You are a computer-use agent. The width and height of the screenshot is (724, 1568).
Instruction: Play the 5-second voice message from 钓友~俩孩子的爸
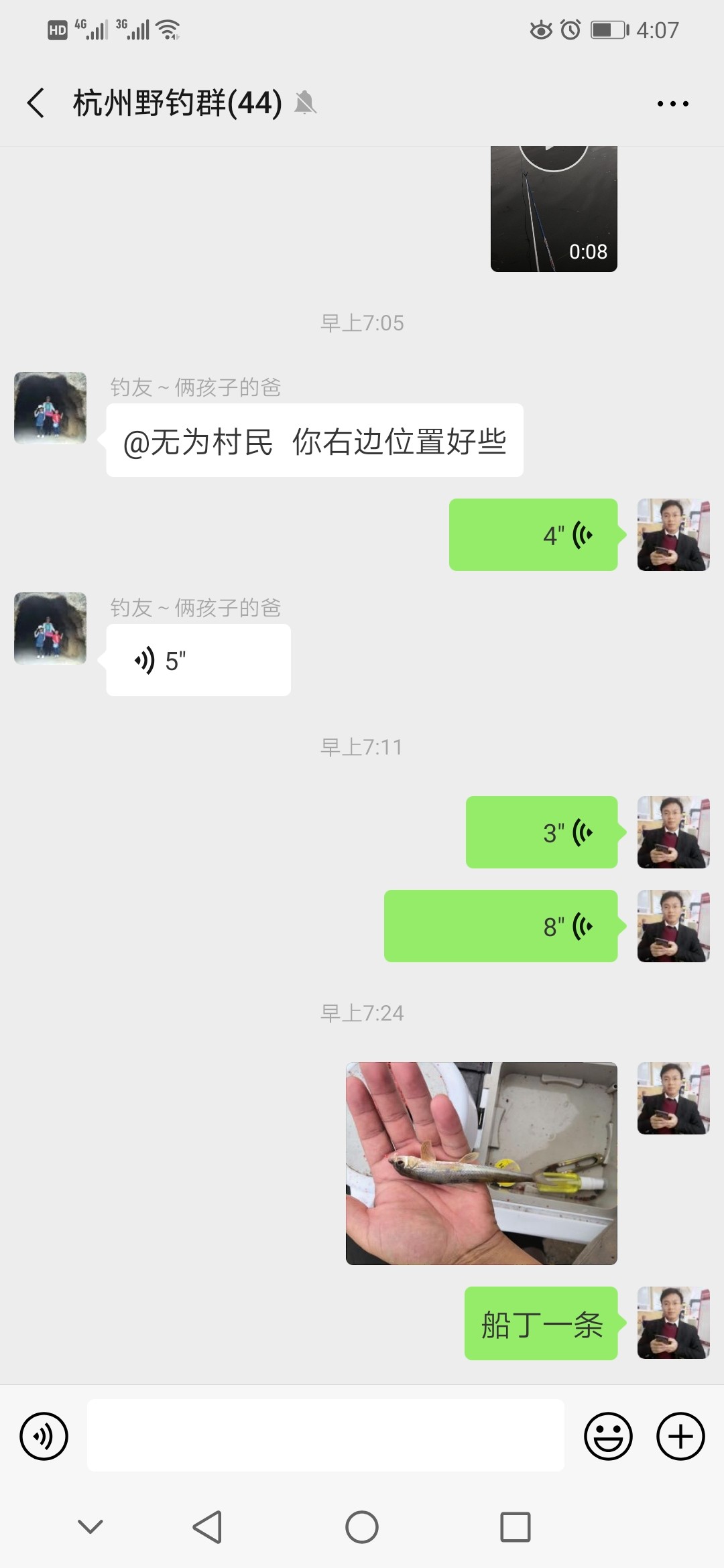[x=198, y=659]
